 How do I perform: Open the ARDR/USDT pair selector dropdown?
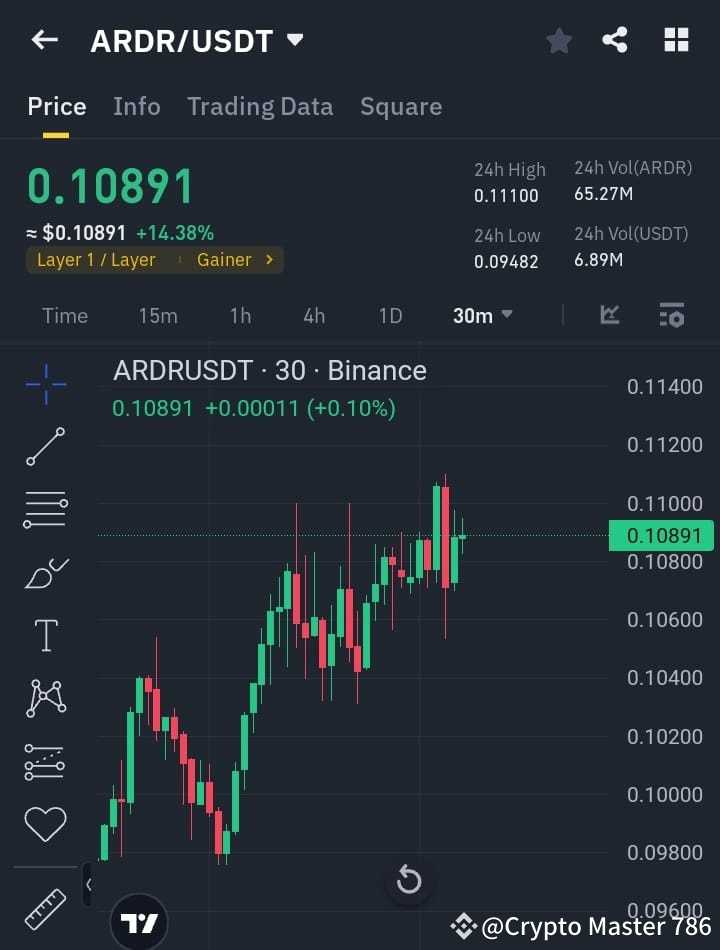(x=294, y=41)
